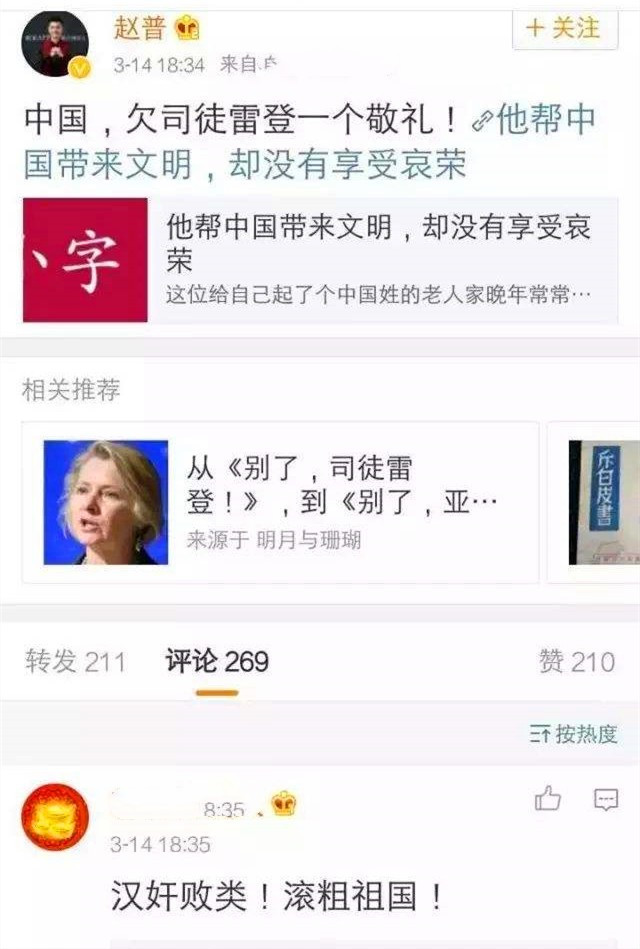
Task: Open the second recommended card with the book cover
Action: point(604,502)
